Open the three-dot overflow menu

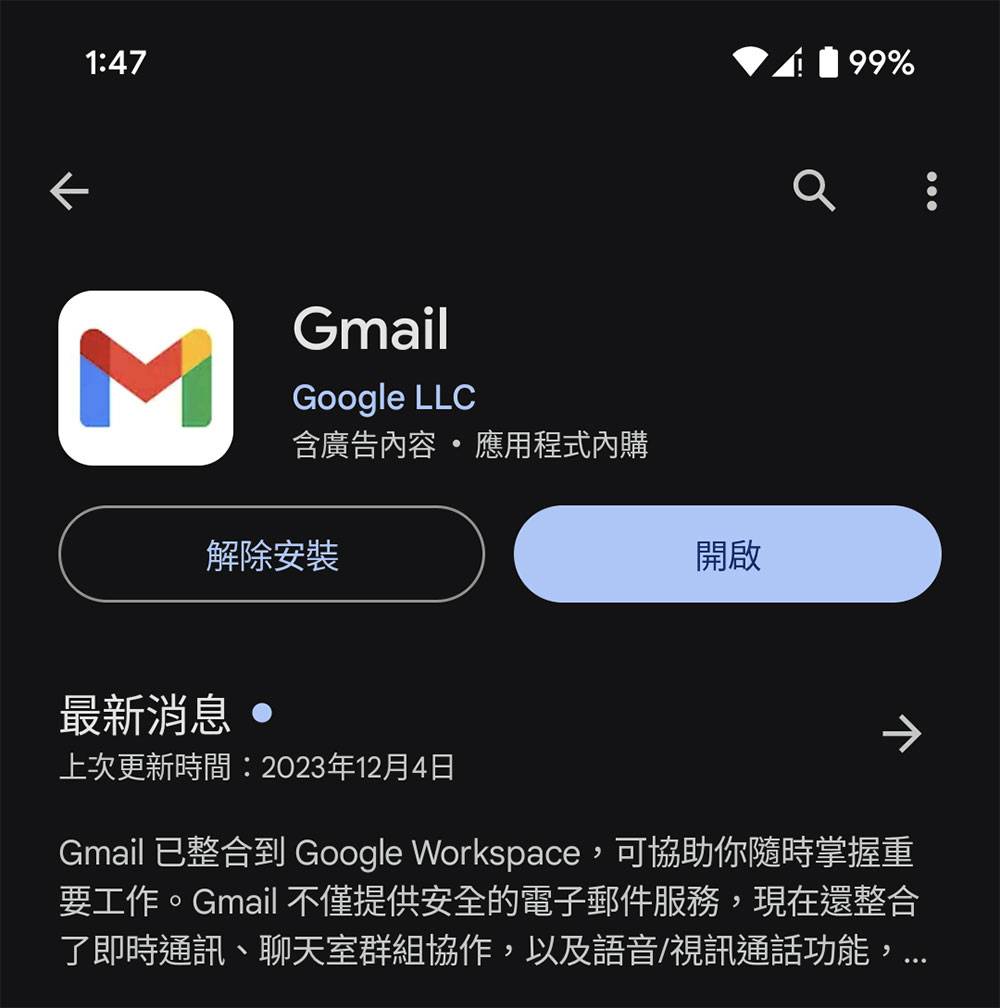coord(931,191)
